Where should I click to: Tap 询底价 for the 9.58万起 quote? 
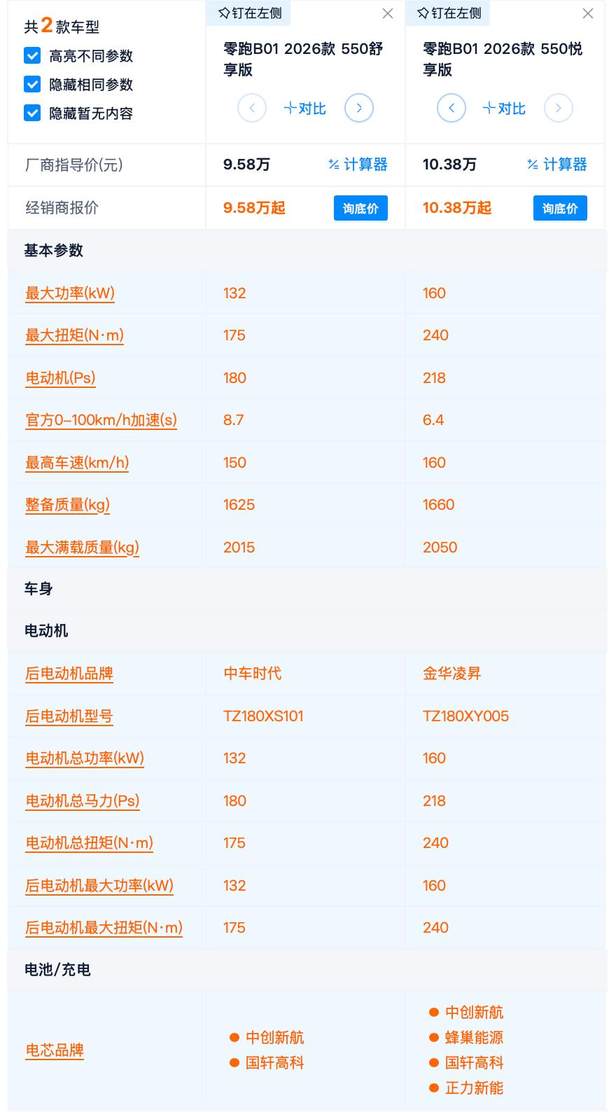361,208
